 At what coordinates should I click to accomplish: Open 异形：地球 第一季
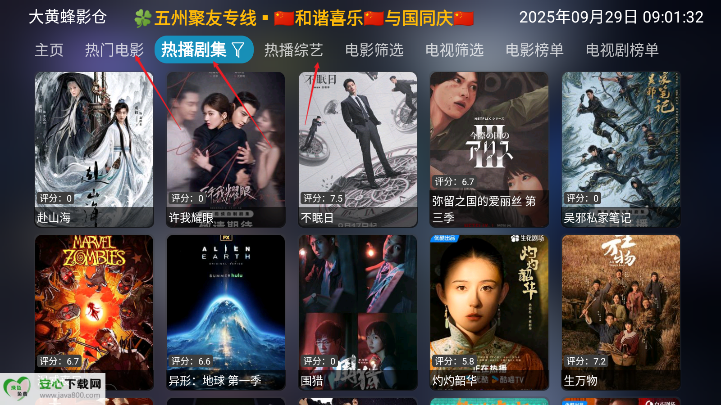tap(226, 310)
